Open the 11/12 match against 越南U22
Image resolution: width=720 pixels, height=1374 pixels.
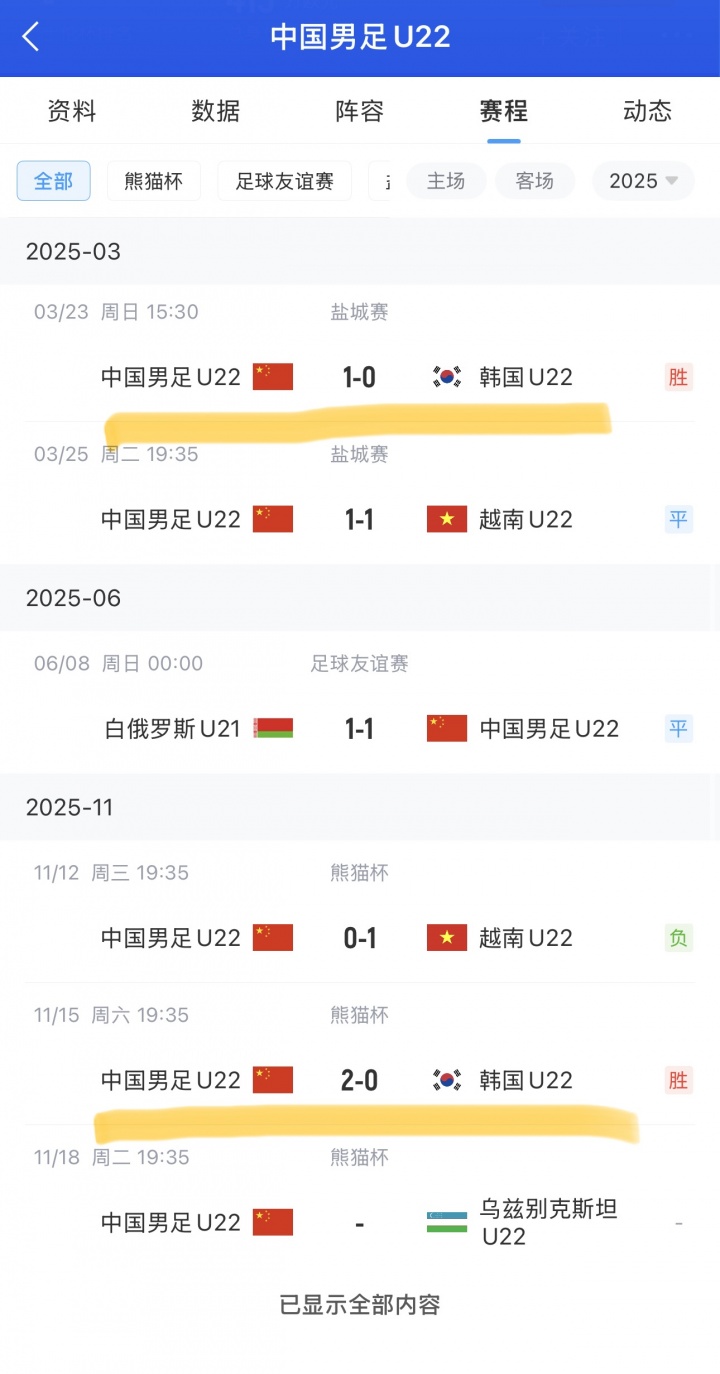click(x=360, y=938)
